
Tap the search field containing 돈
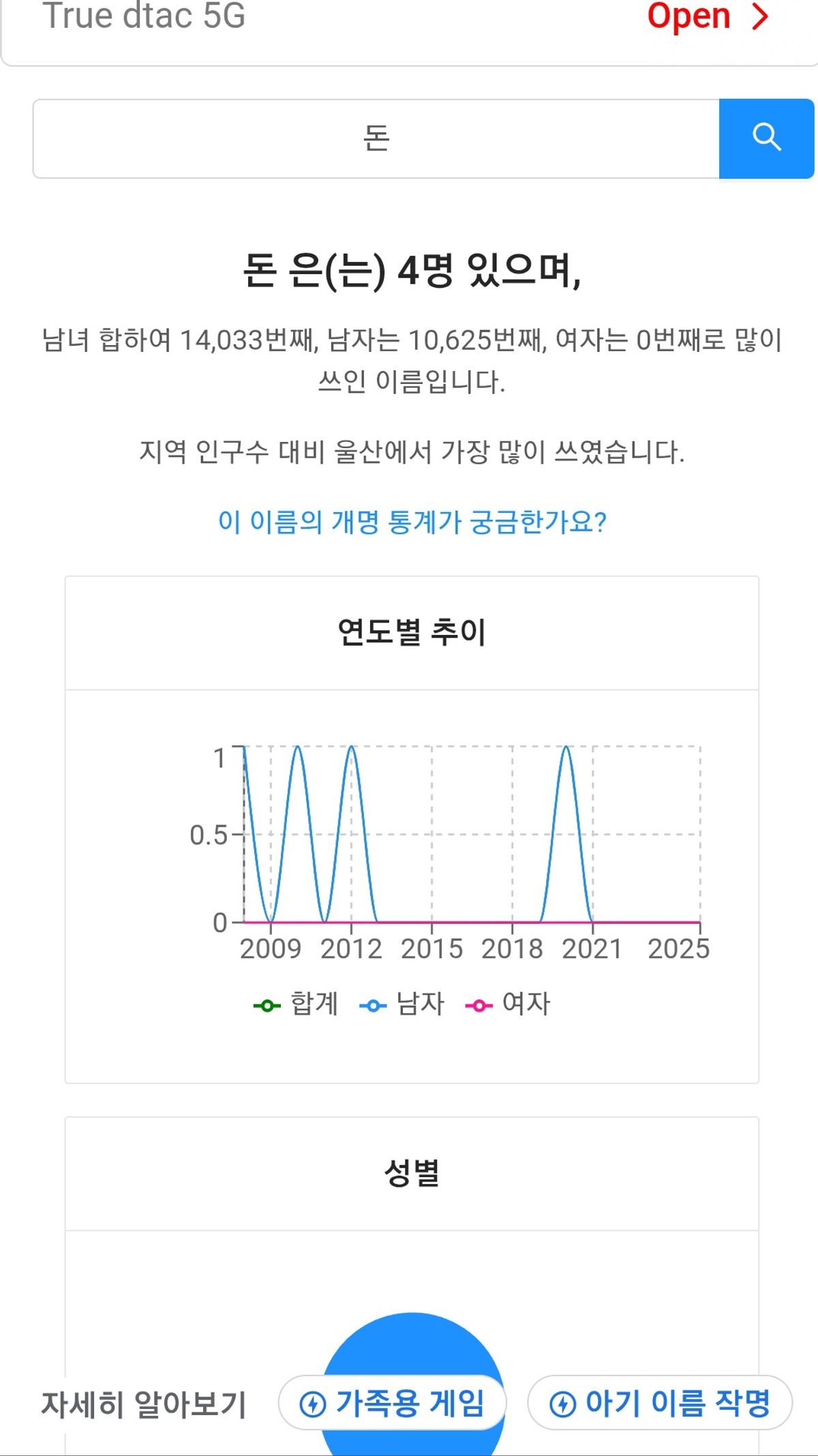(376, 139)
